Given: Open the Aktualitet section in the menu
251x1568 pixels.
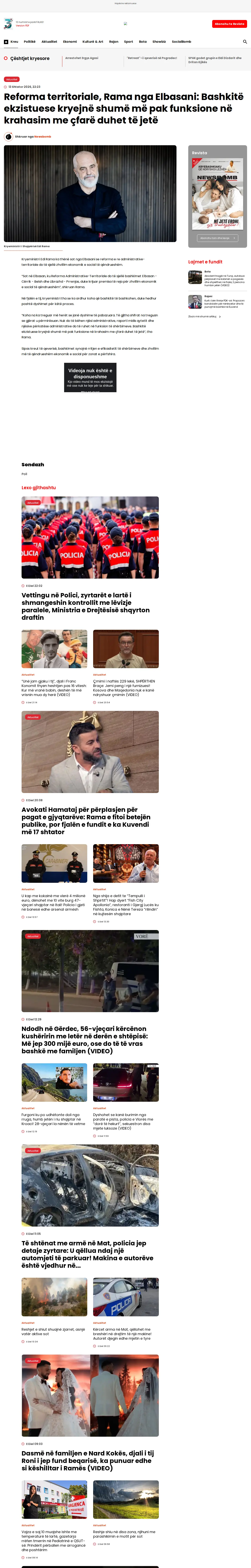Looking at the screenshot, I should tap(49, 42).
